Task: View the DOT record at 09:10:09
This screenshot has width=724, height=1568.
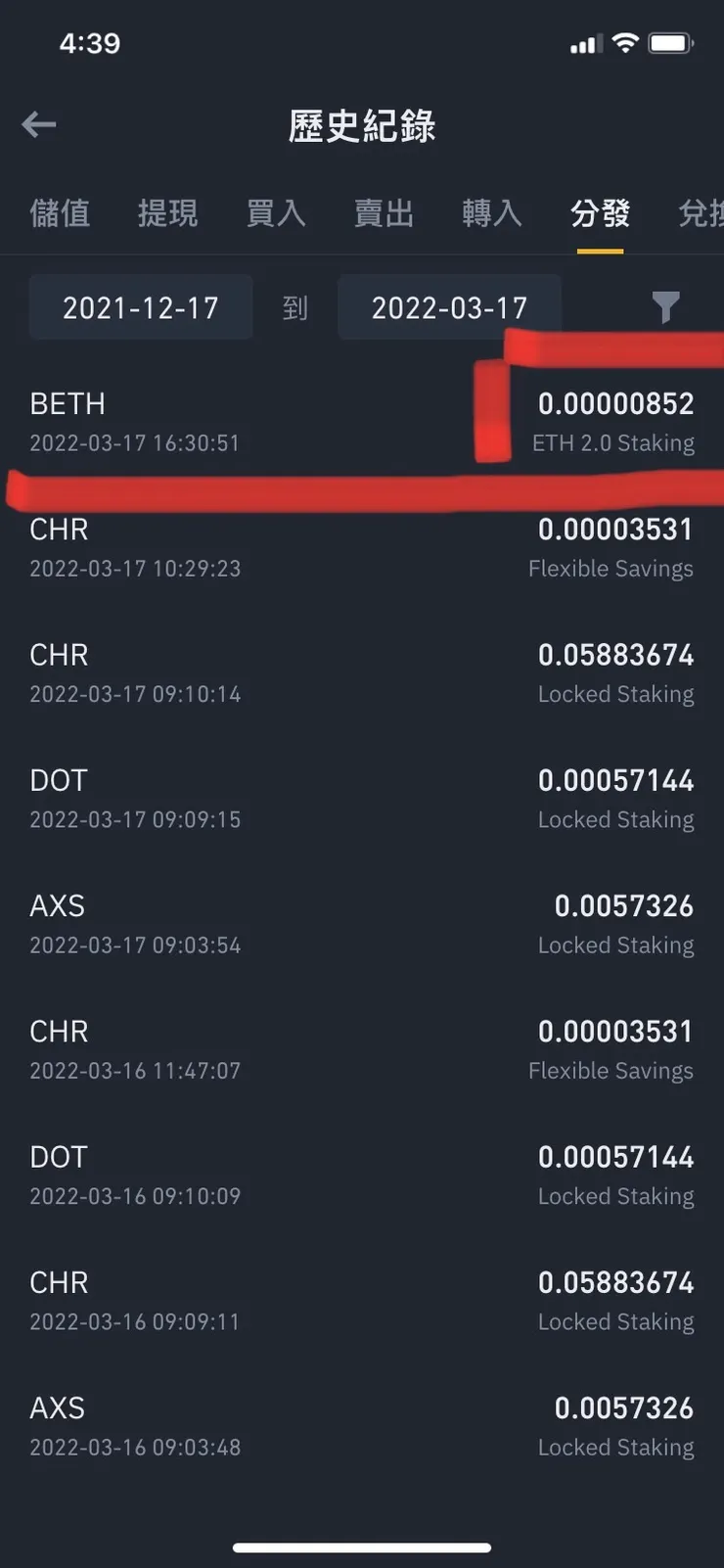Action: point(362,1175)
